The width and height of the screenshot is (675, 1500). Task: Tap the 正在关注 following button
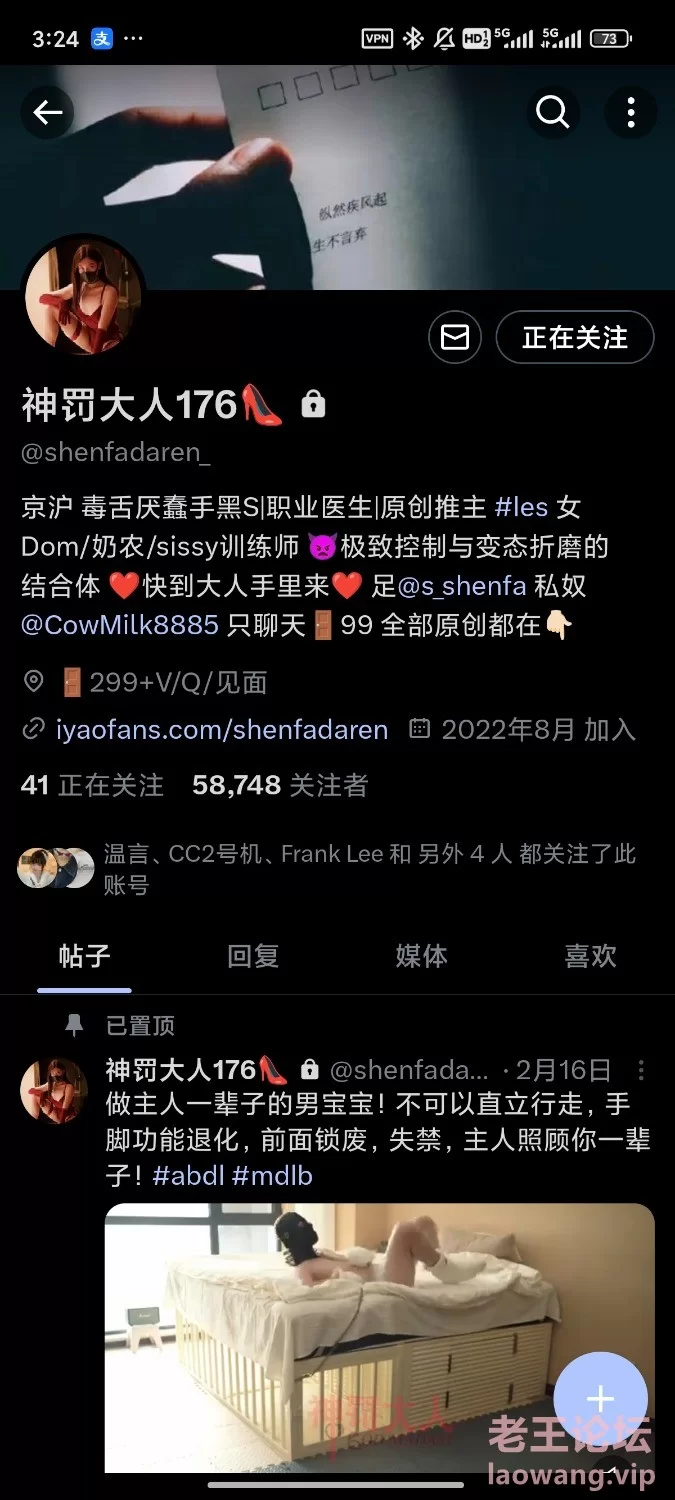click(x=575, y=337)
